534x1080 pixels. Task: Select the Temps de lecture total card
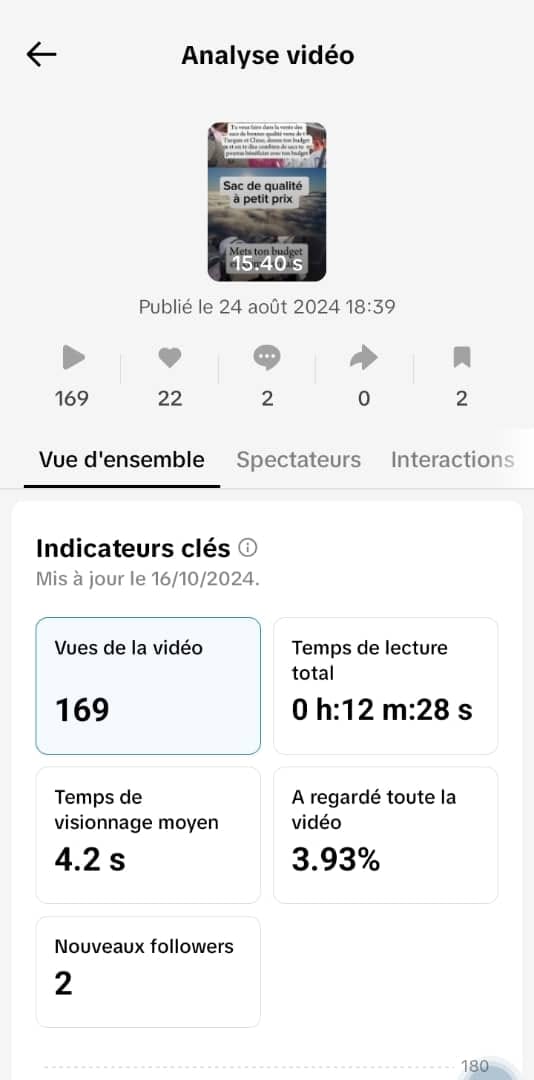coord(386,686)
